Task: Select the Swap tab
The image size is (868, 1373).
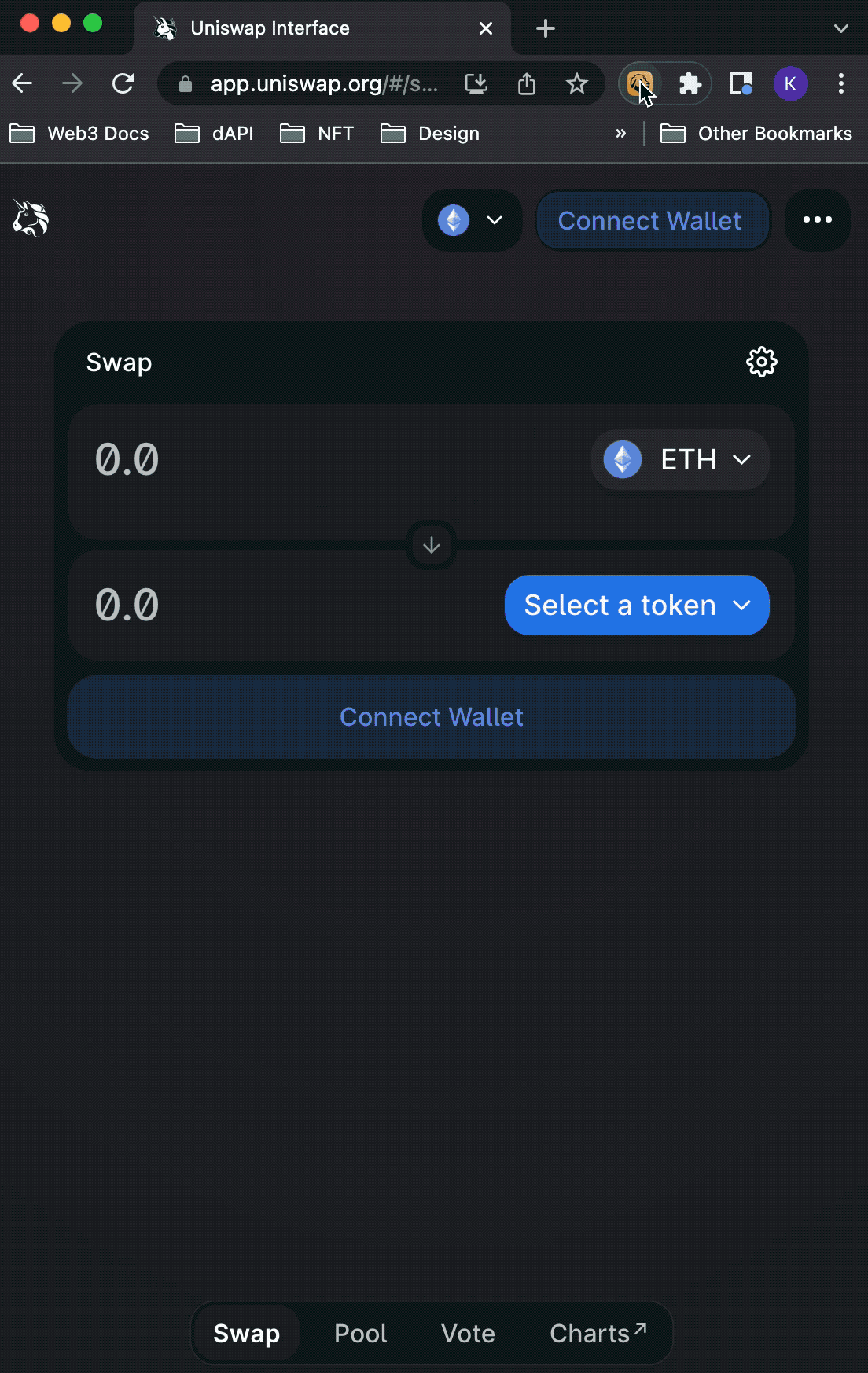Action: click(246, 1334)
